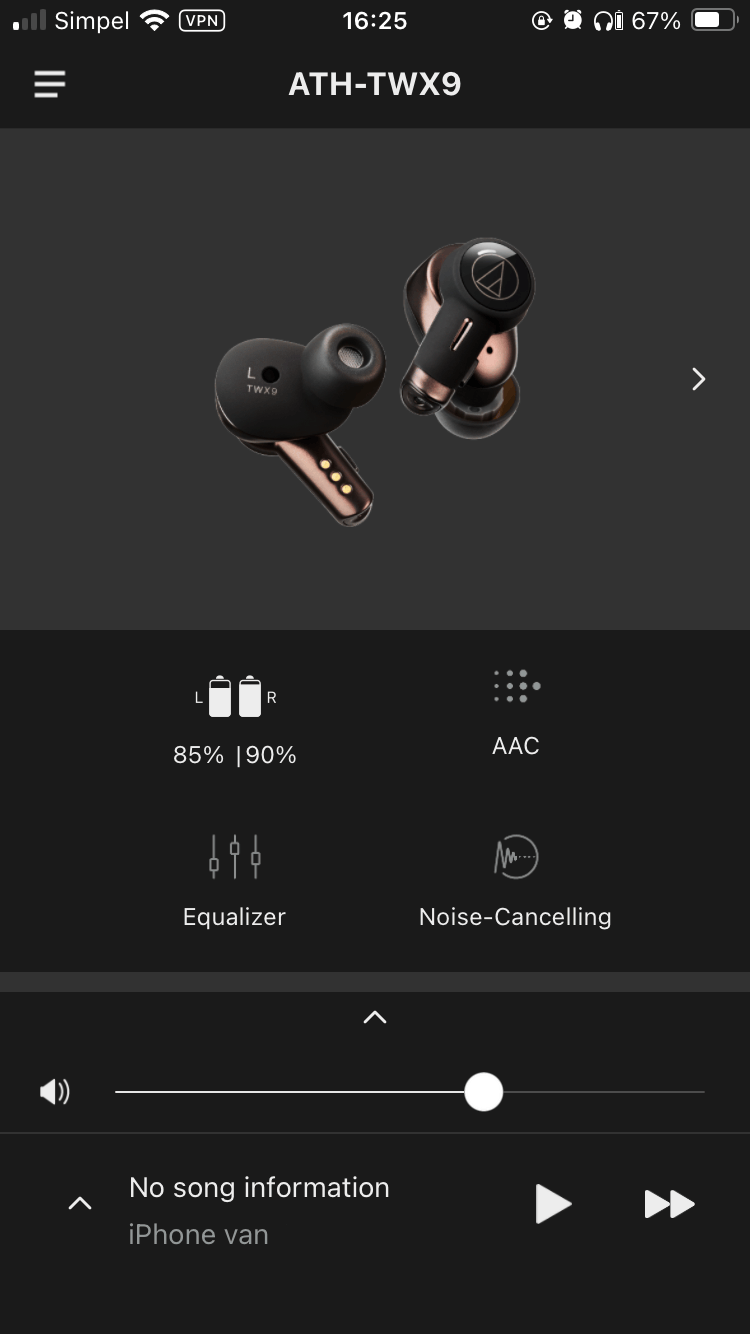Open Noise-Cancelling settings

(515, 880)
